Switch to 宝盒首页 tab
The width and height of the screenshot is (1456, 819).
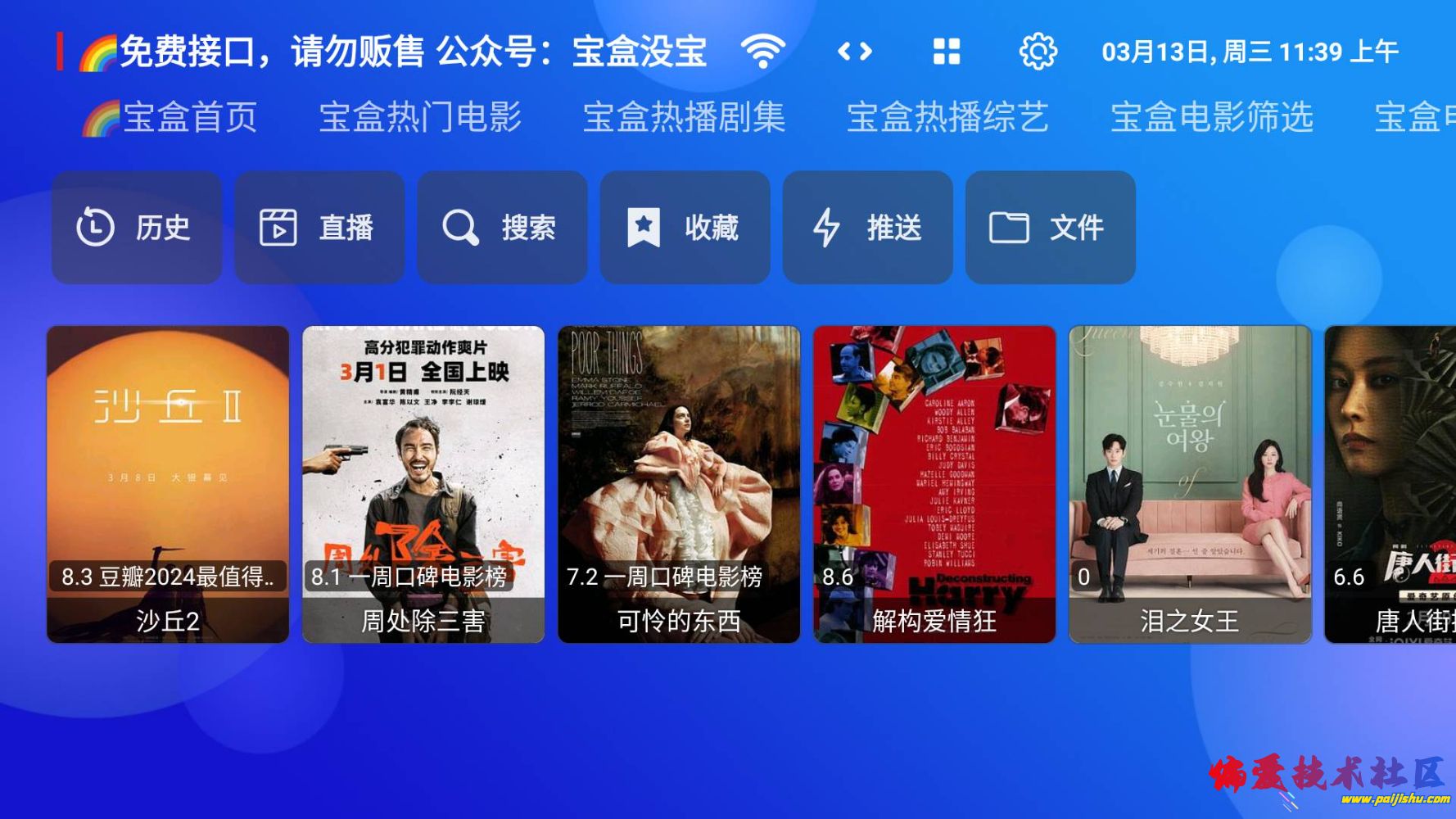pyautogui.click(x=170, y=117)
